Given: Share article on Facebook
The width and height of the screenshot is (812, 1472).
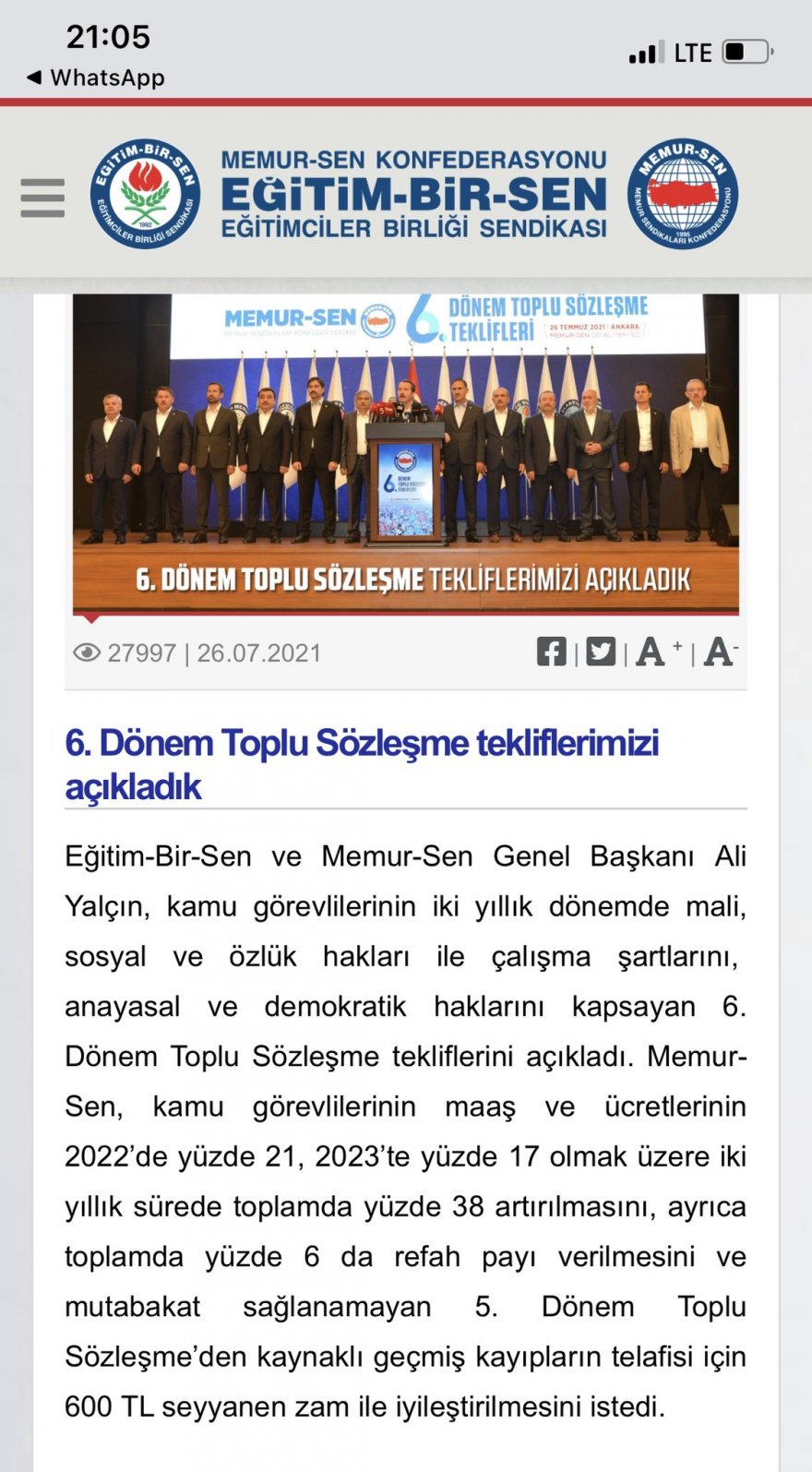Looking at the screenshot, I should click(552, 652).
